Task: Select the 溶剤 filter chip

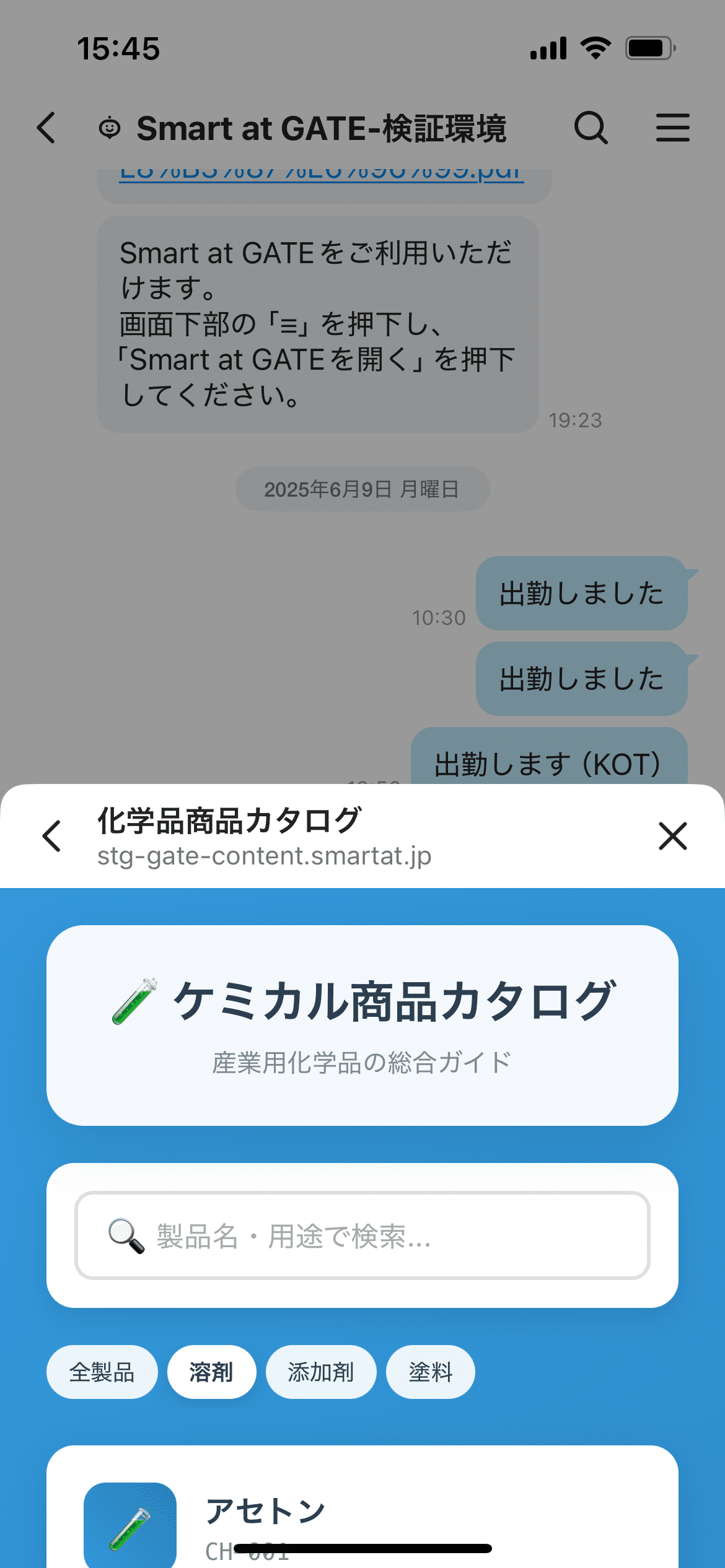Action: tap(211, 1372)
